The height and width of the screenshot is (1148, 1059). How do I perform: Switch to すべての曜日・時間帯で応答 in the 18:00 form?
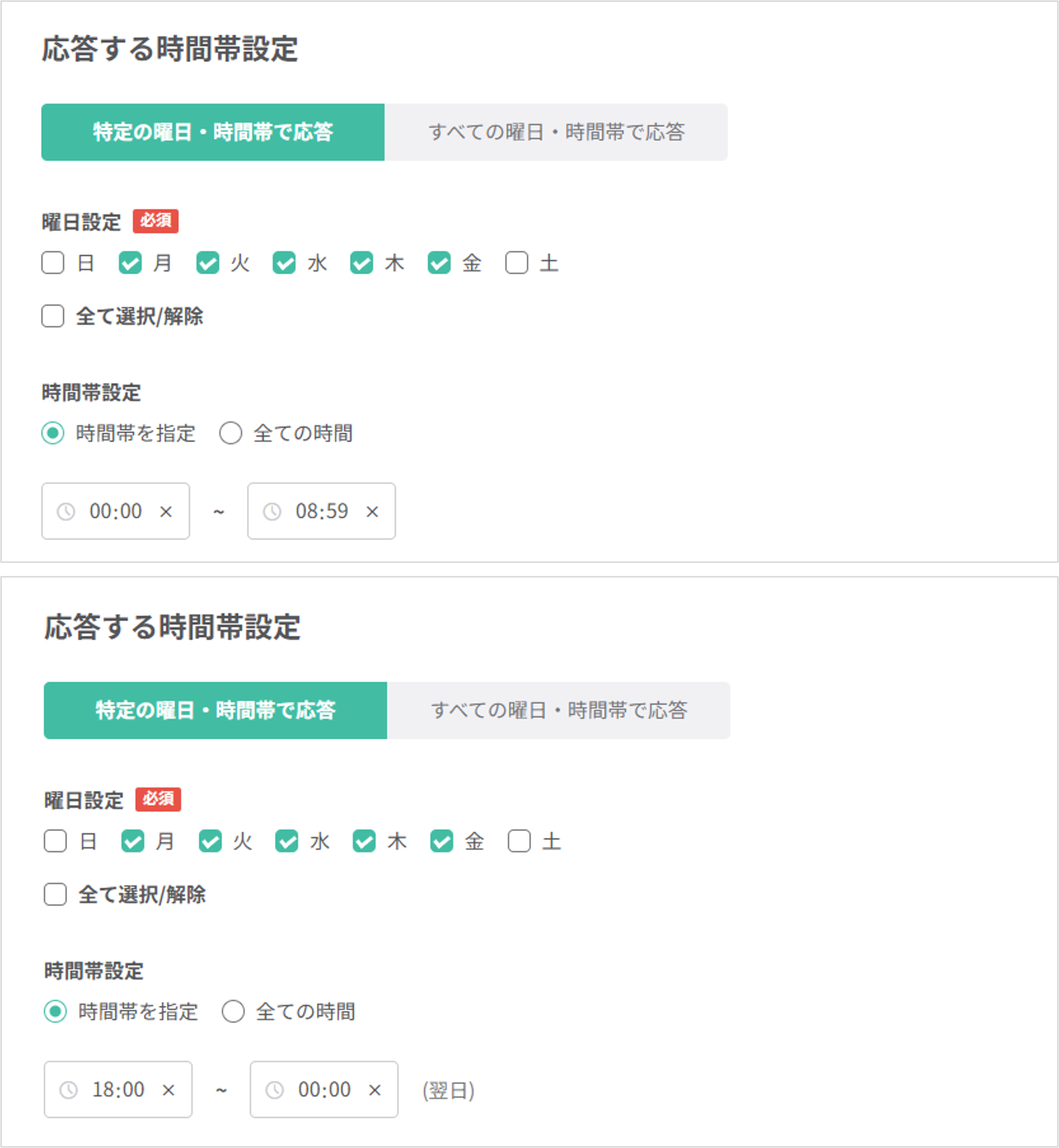(x=558, y=710)
